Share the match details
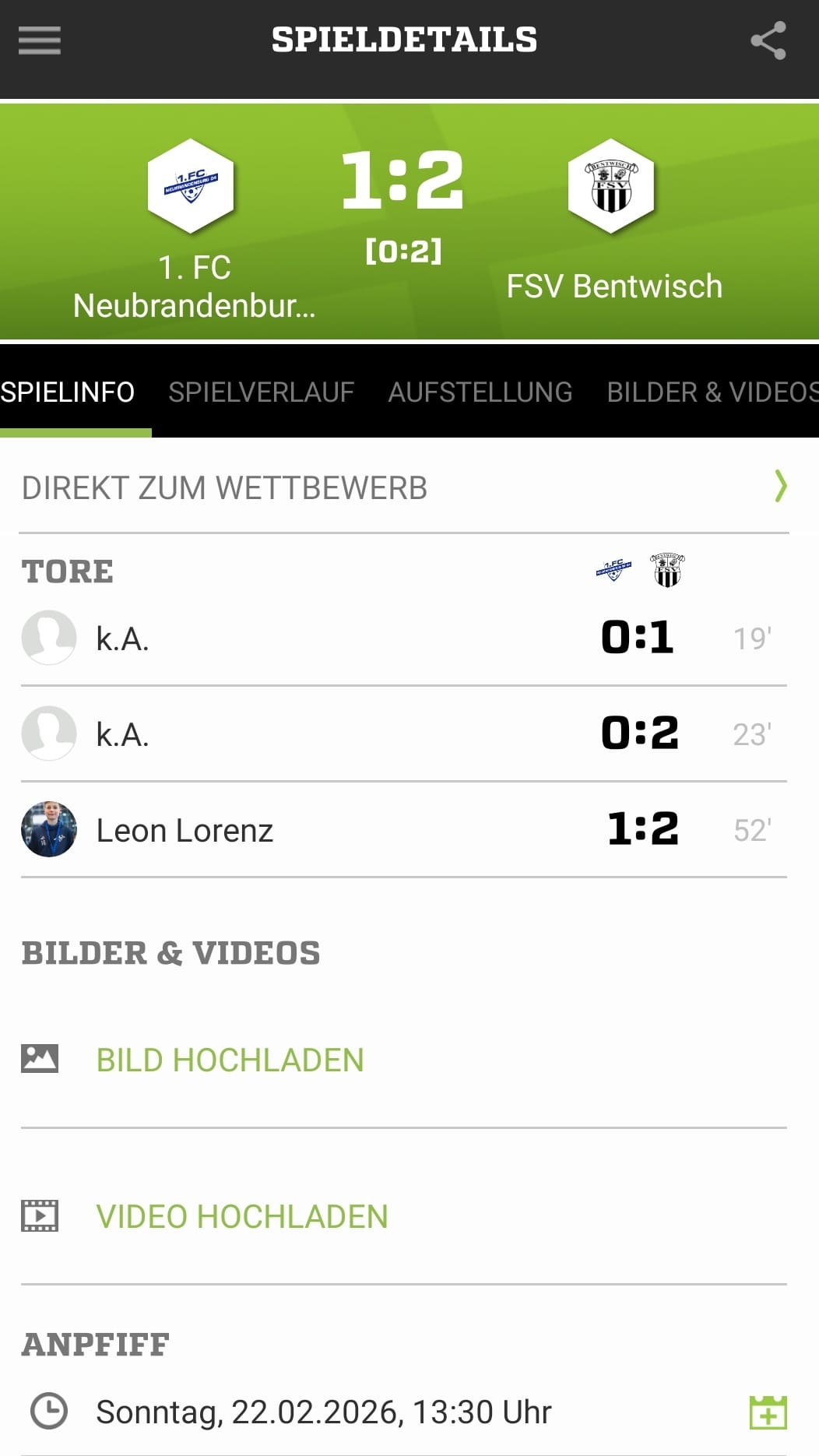Image resolution: width=819 pixels, height=1456 pixels. click(x=768, y=40)
